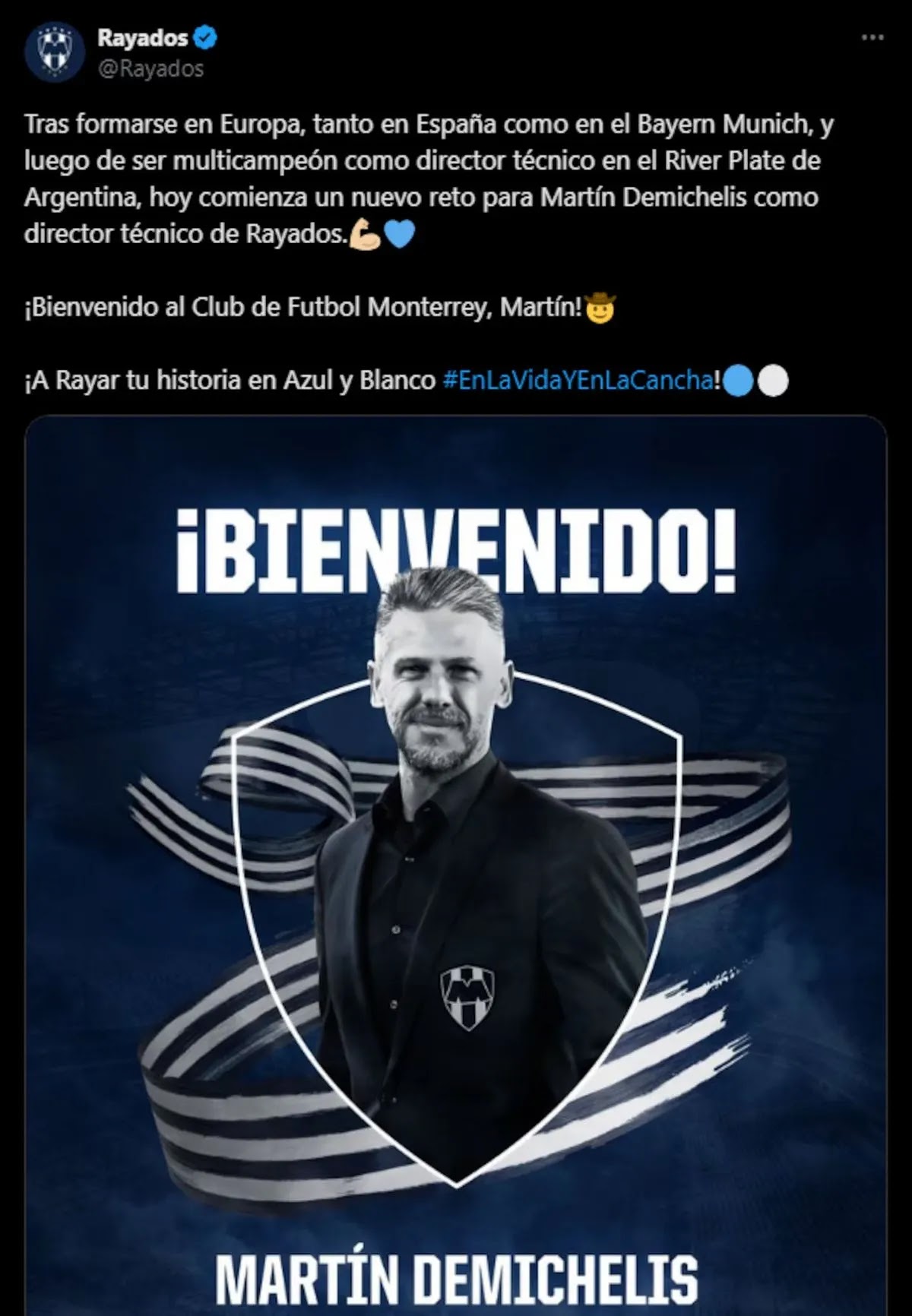This screenshot has height=1316, width=912.
Task: Open the tweet overflow menu
Action: [872, 38]
